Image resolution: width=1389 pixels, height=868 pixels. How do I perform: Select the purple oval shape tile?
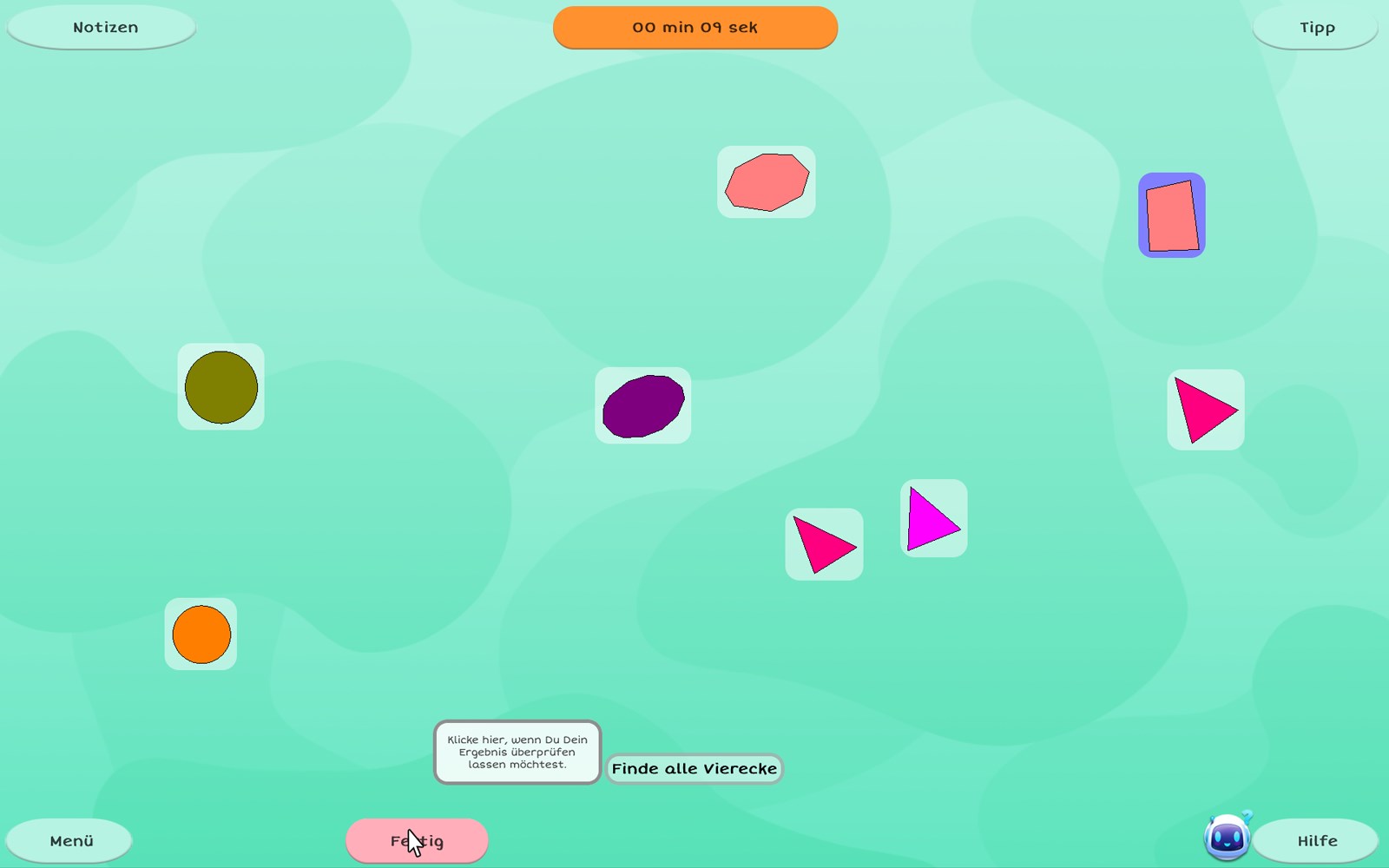tap(642, 405)
